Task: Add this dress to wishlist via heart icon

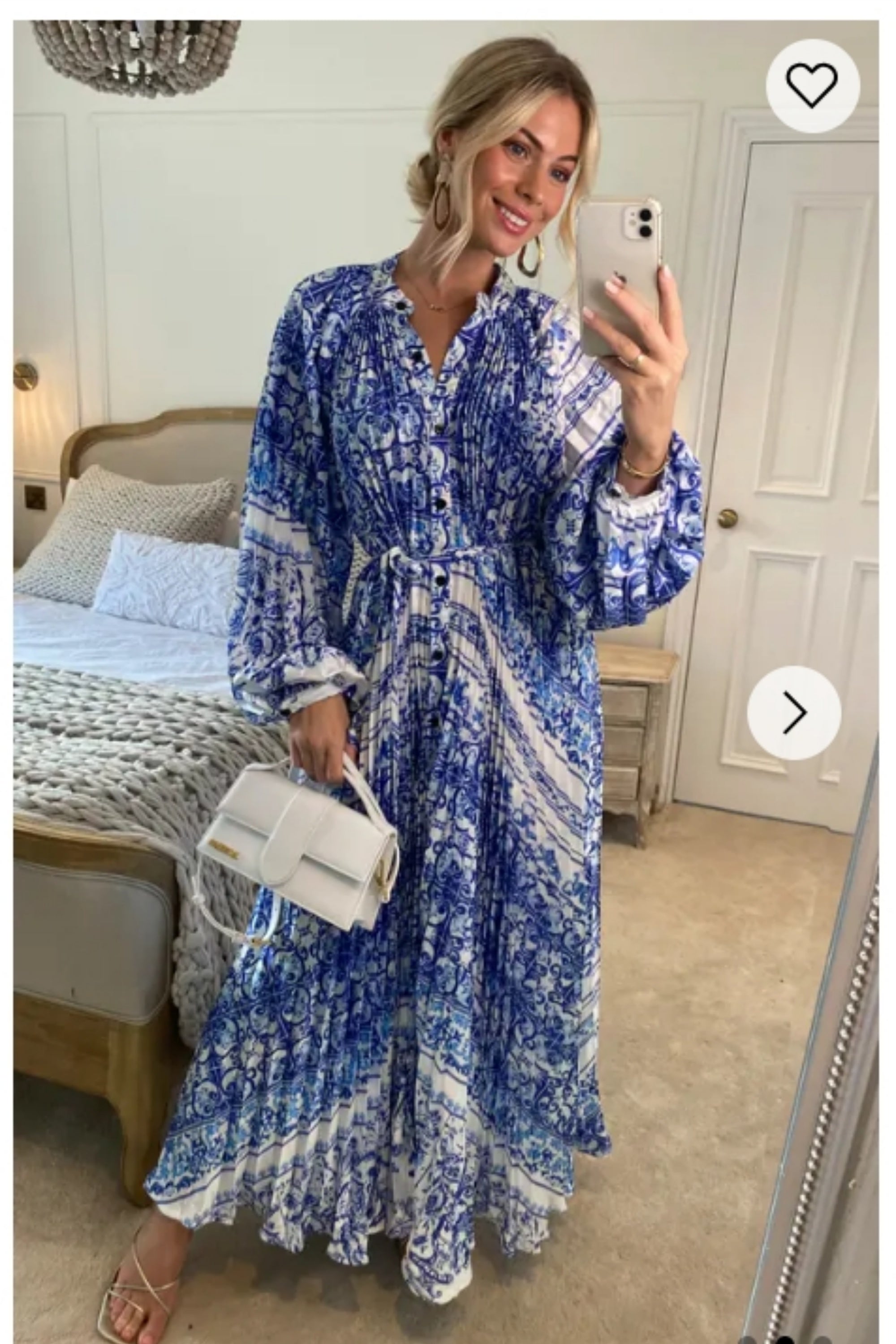Action: pos(812,86)
